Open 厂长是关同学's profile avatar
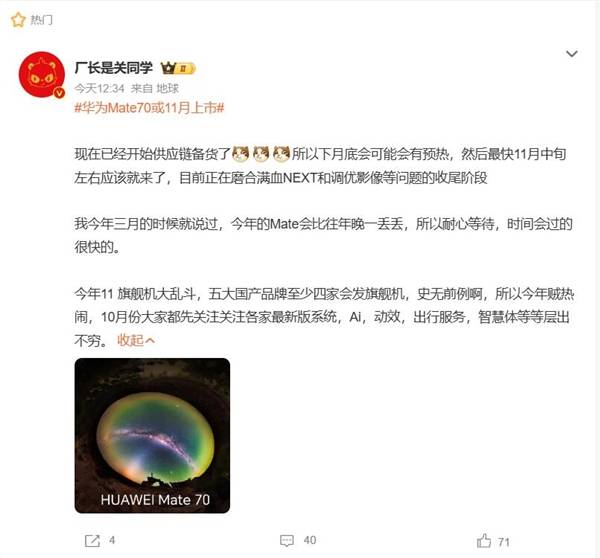Image resolution: width=600 pixels, height=558 pixels. tap(44, 74)
